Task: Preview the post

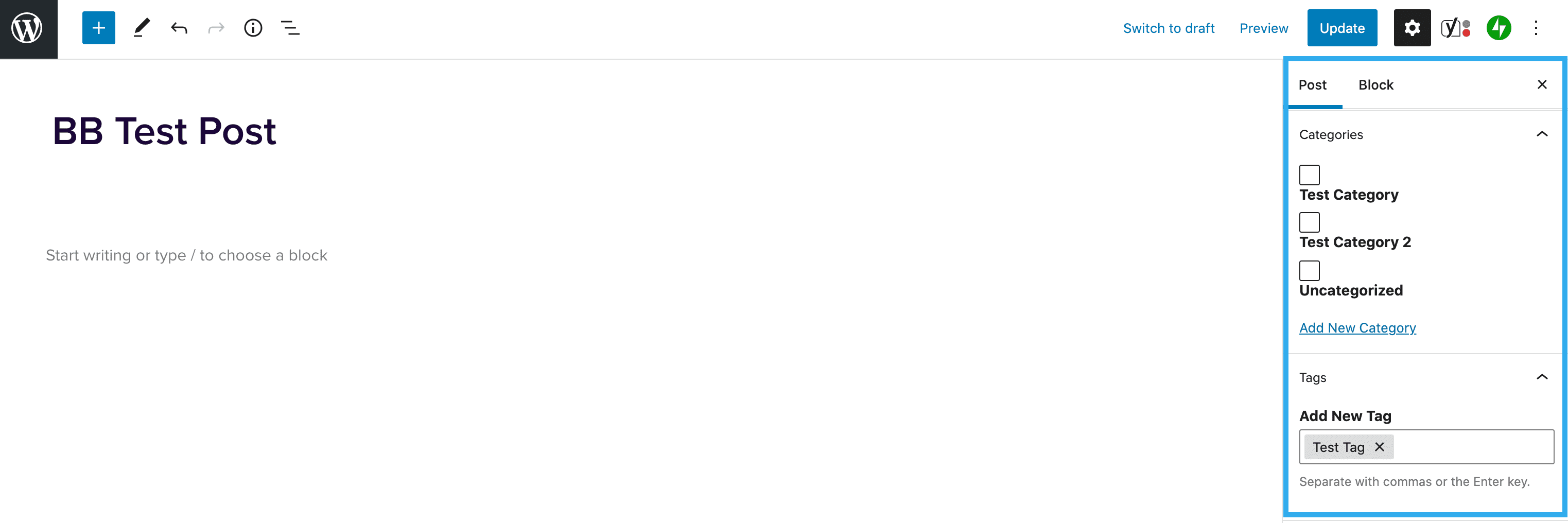Action: pyautogui.click(x=1263, y=28)
